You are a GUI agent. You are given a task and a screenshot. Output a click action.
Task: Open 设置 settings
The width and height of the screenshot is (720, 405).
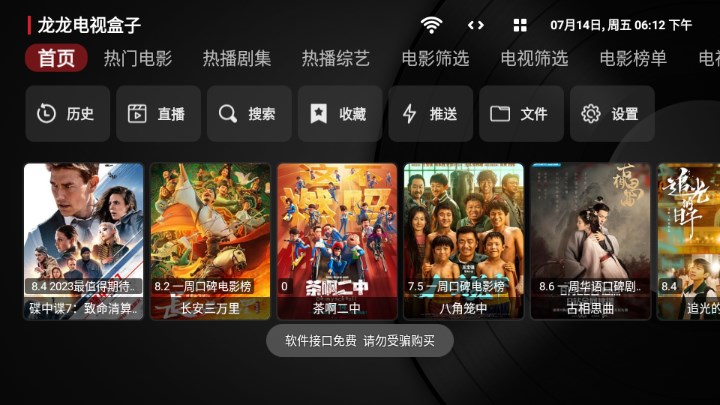point(612,114)
